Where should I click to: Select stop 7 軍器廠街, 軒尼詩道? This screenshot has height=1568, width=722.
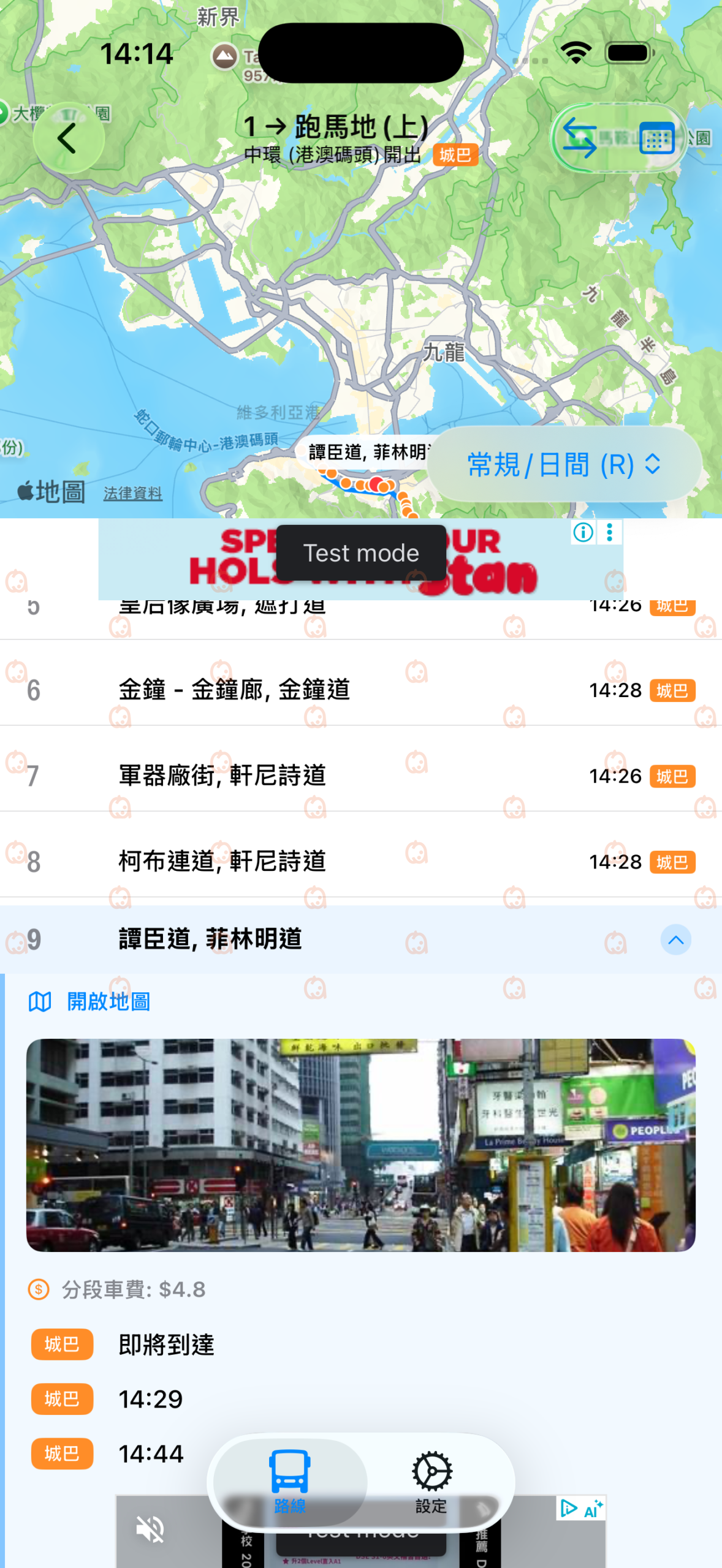tap(360, 775)
